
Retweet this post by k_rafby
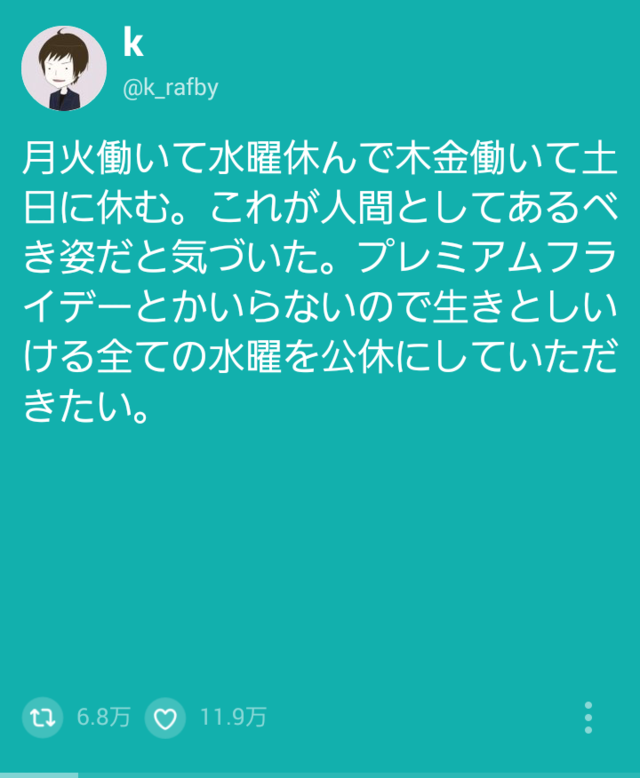coord(42,717)
